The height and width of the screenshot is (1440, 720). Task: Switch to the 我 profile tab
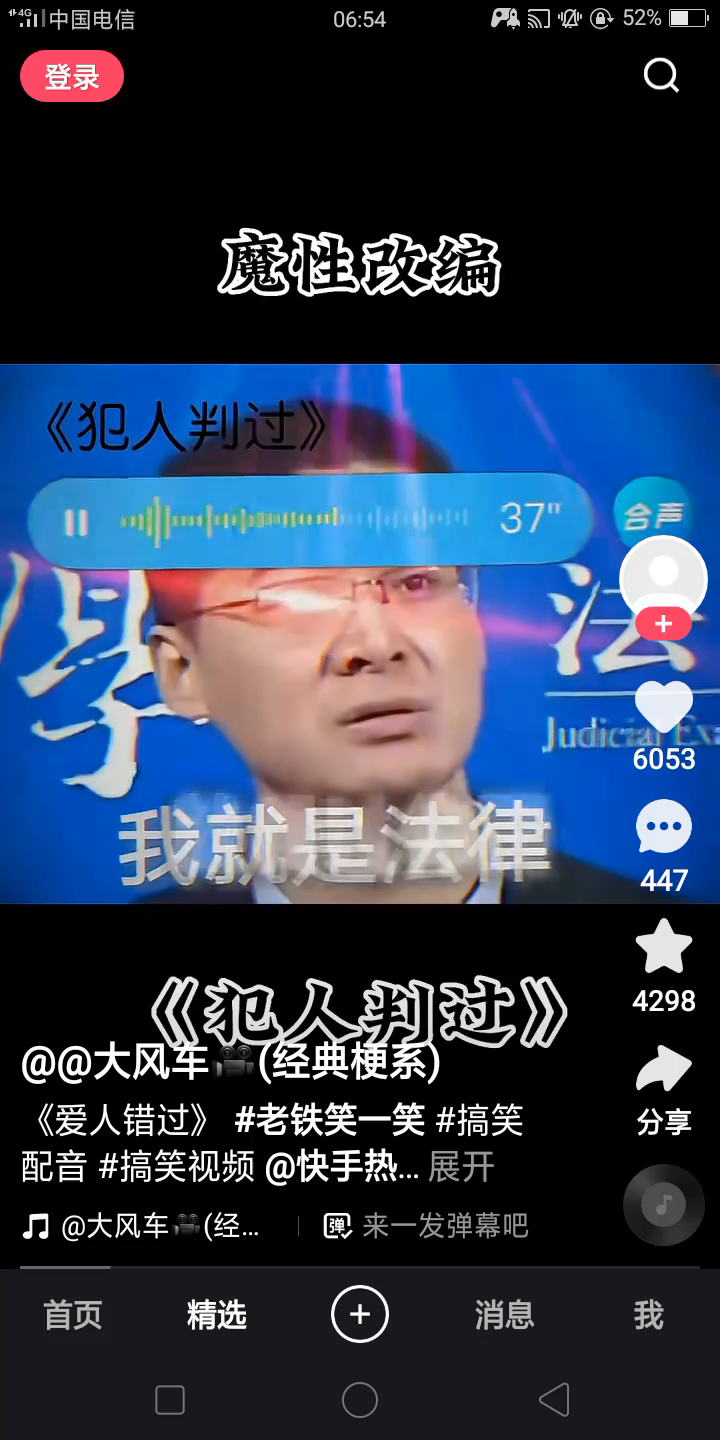click(648, 1315)
